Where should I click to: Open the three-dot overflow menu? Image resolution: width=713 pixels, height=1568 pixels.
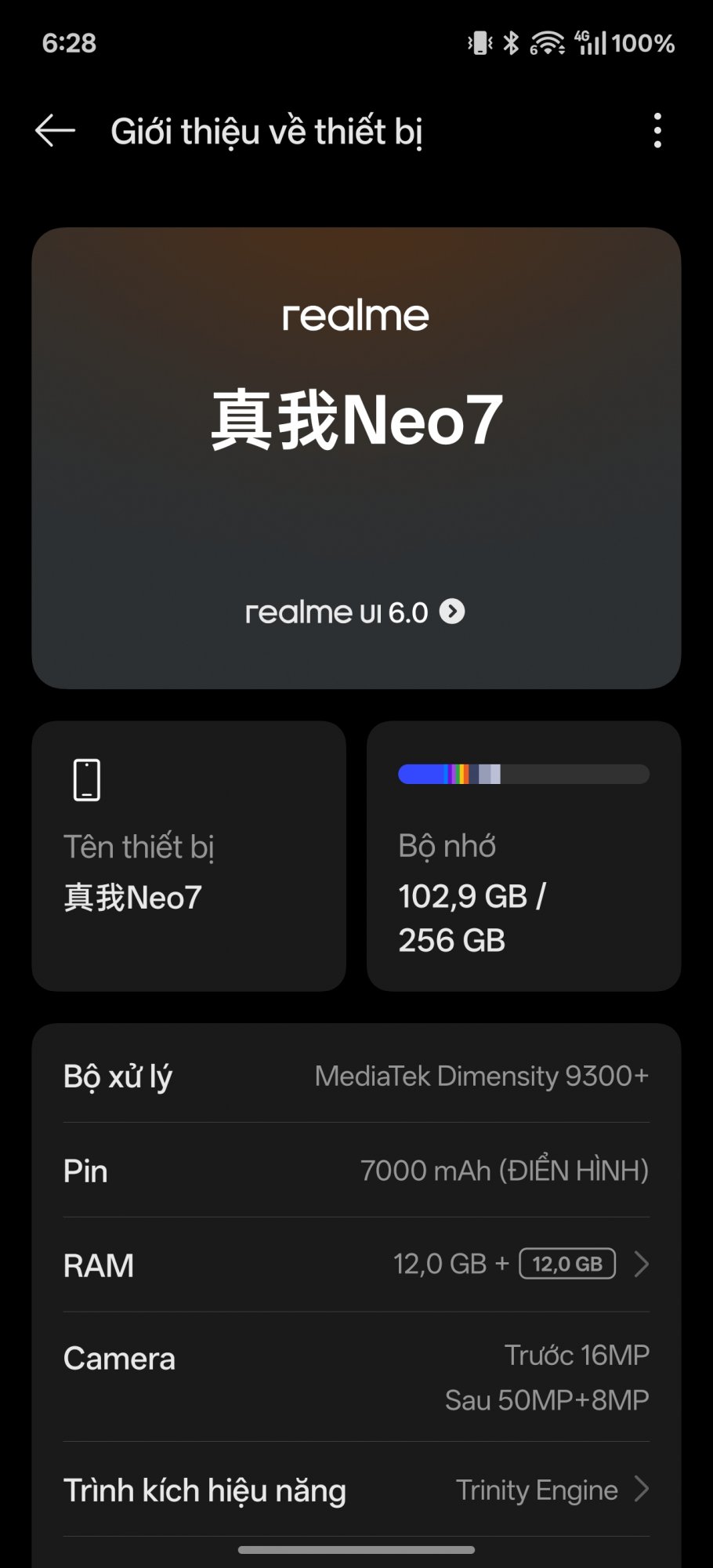pyautogui.click(x=657, y=131)
